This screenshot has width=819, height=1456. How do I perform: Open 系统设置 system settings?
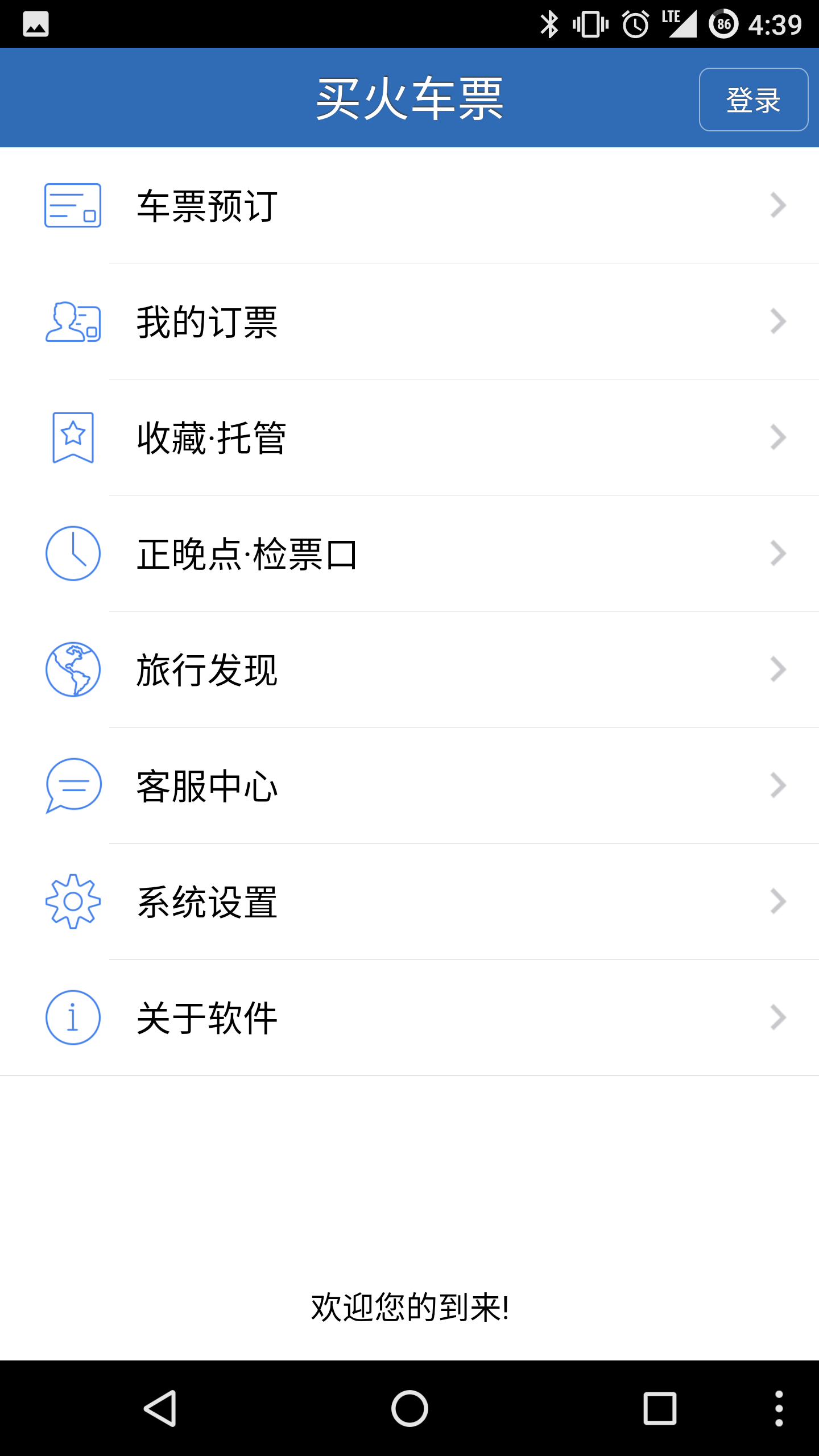coord(409,901)
